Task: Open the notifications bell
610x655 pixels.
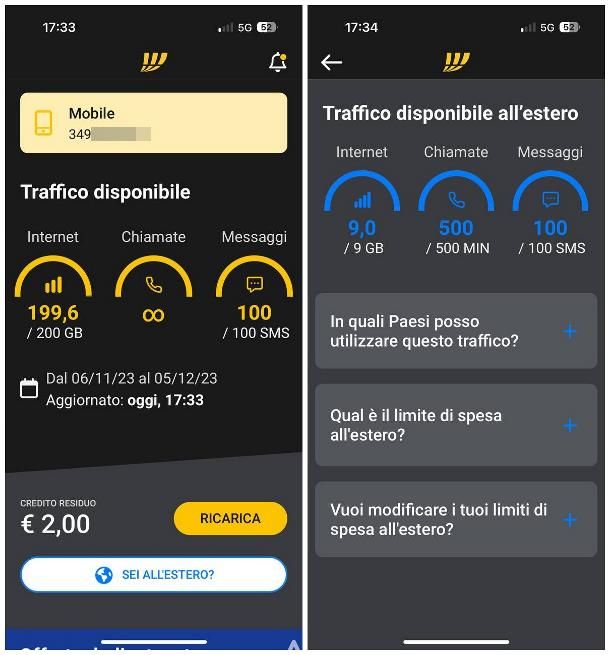Action: [x=277, y=63]
